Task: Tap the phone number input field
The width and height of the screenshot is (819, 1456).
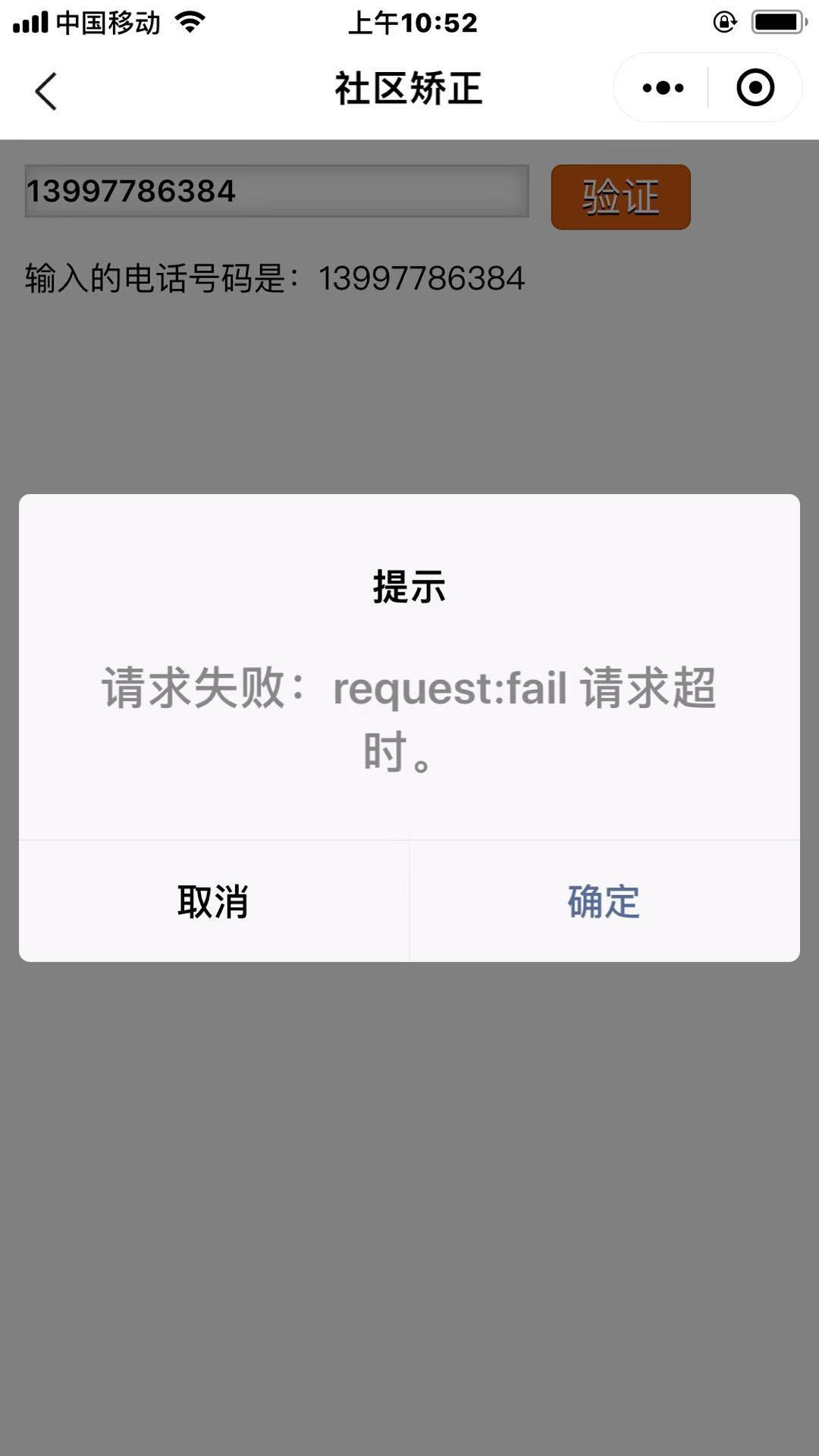Action: (277, 191)
